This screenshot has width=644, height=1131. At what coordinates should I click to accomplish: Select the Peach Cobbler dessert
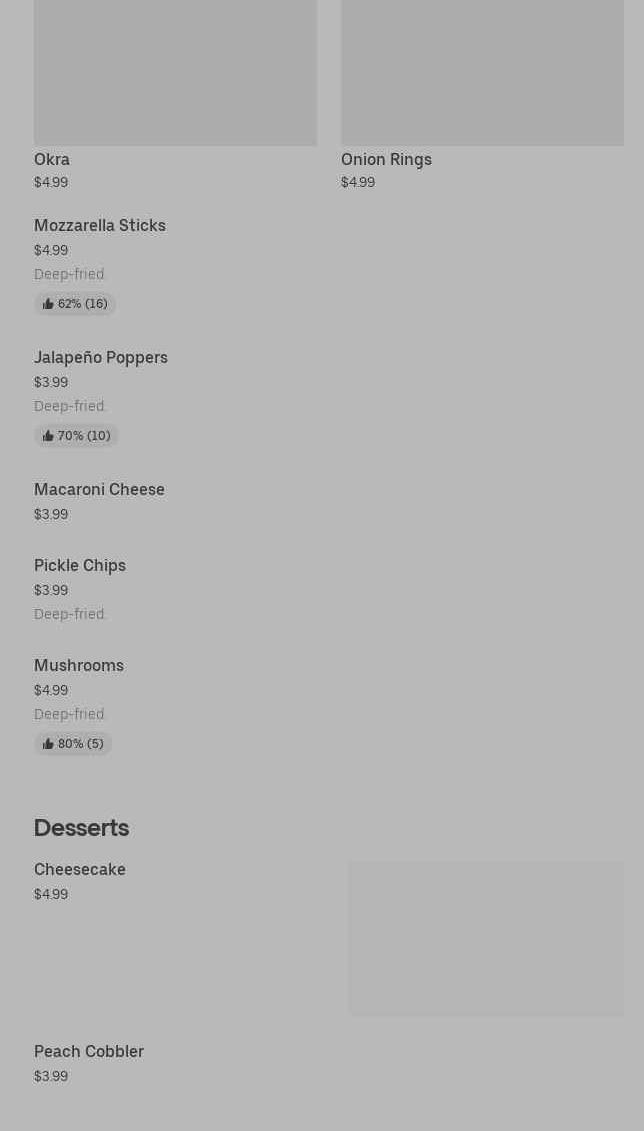[89, 1052]
